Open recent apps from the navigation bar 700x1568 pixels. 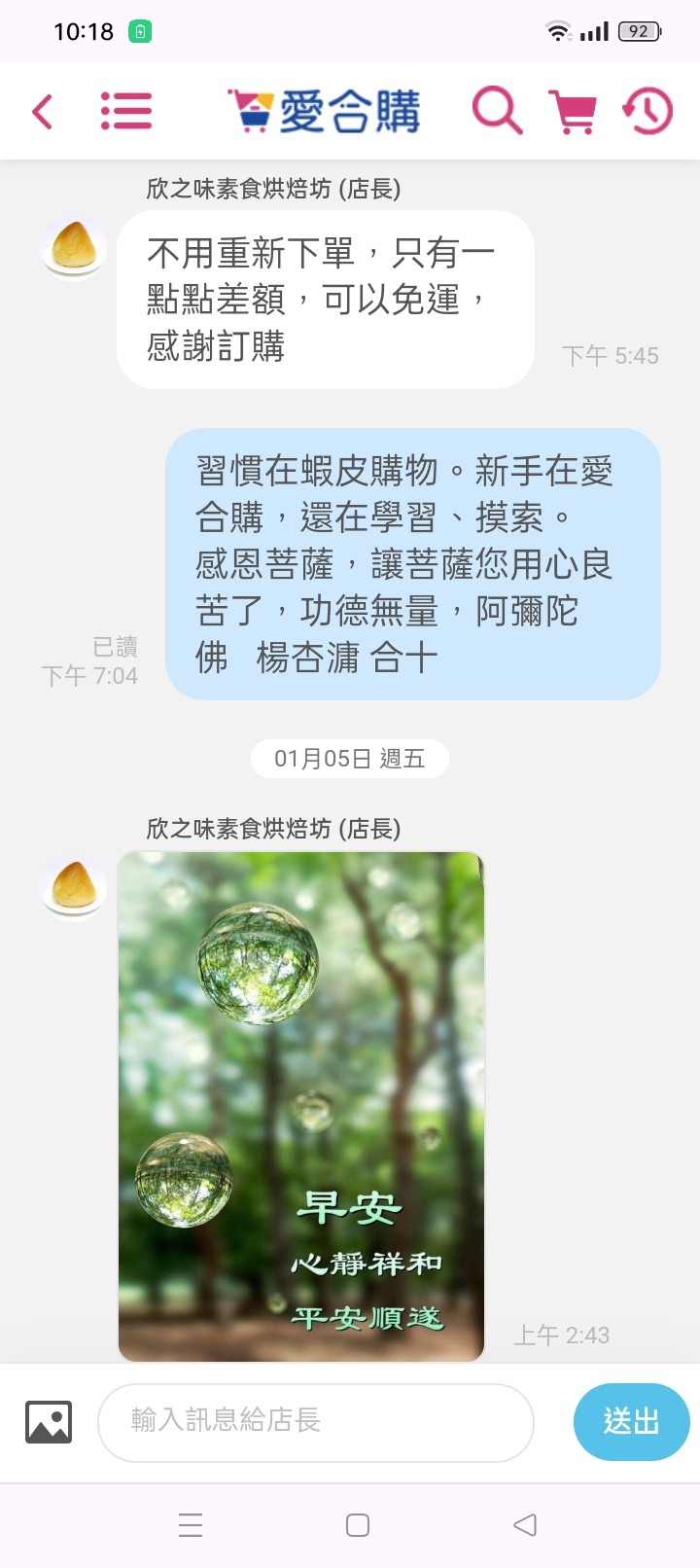[x=191, y=1525]
